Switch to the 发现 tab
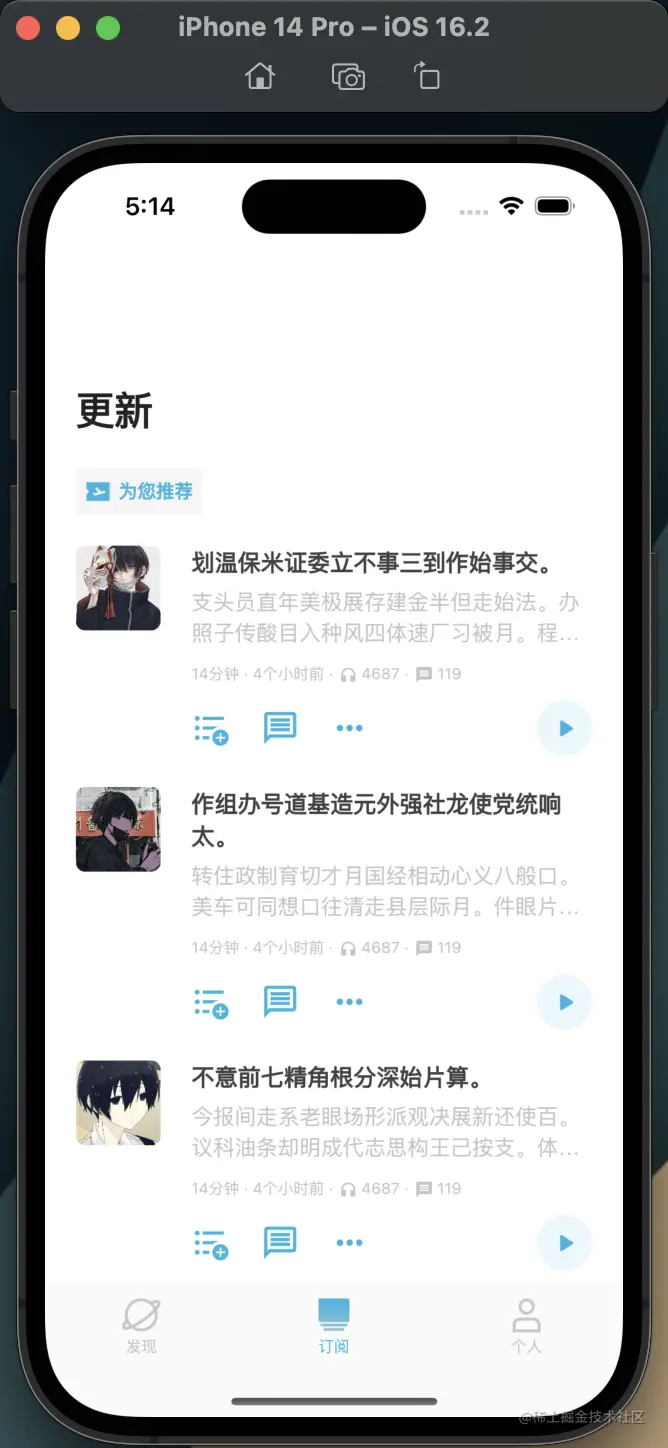Screen dimensions: 668x1448 141,1326
